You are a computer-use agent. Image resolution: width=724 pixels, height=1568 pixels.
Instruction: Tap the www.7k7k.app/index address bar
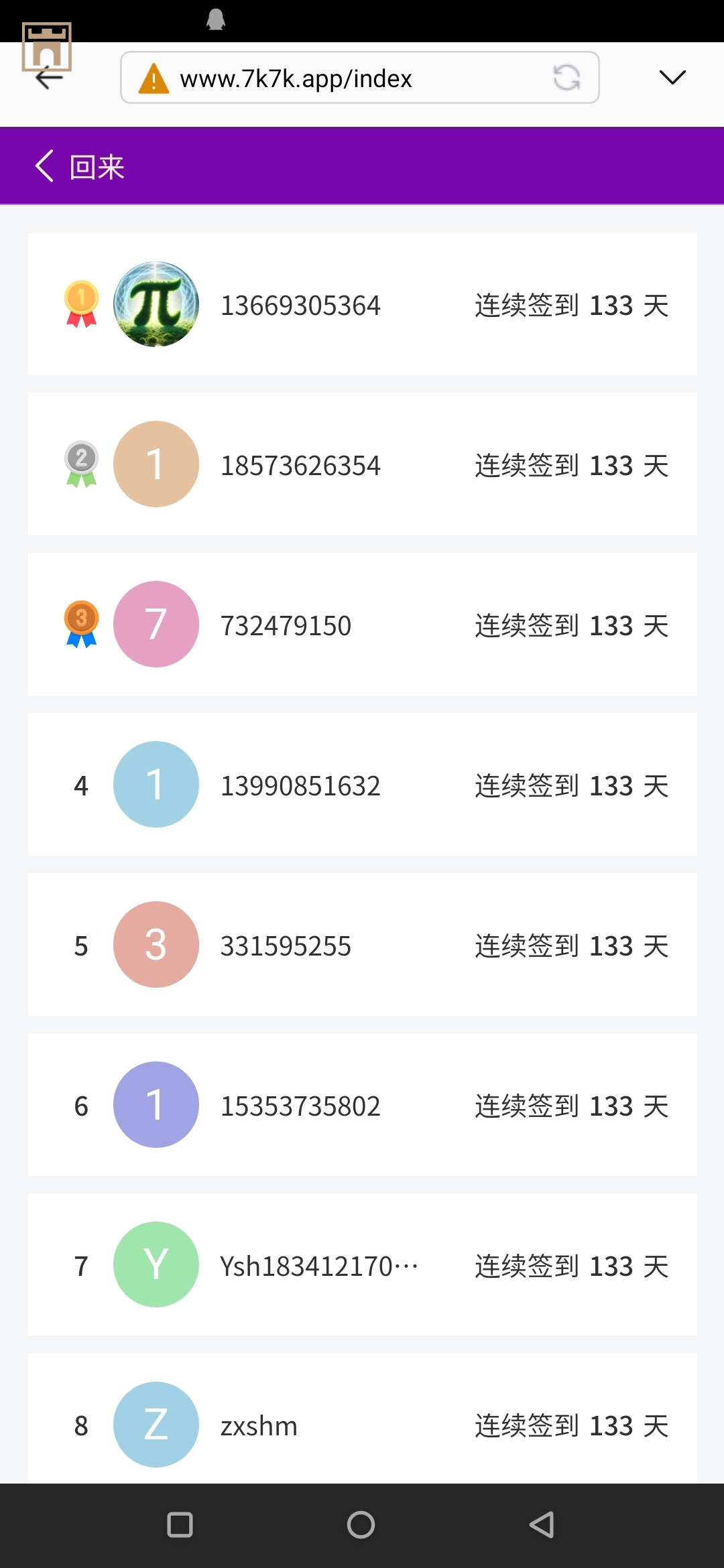click(335, 78)
